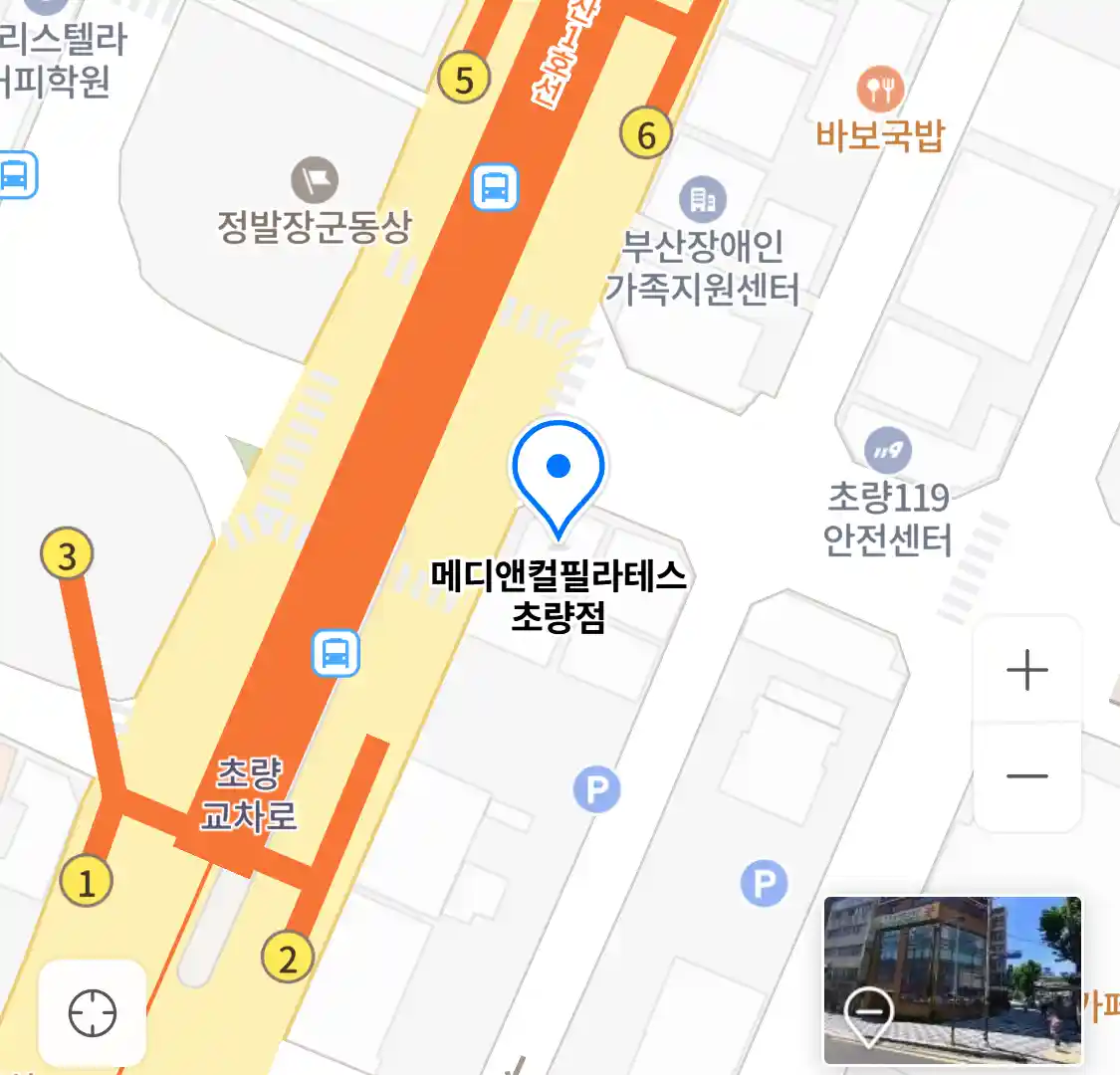Tap the parking marker beside 초량 교차로
1120x1075 pixels.
(x=597, y=790)
